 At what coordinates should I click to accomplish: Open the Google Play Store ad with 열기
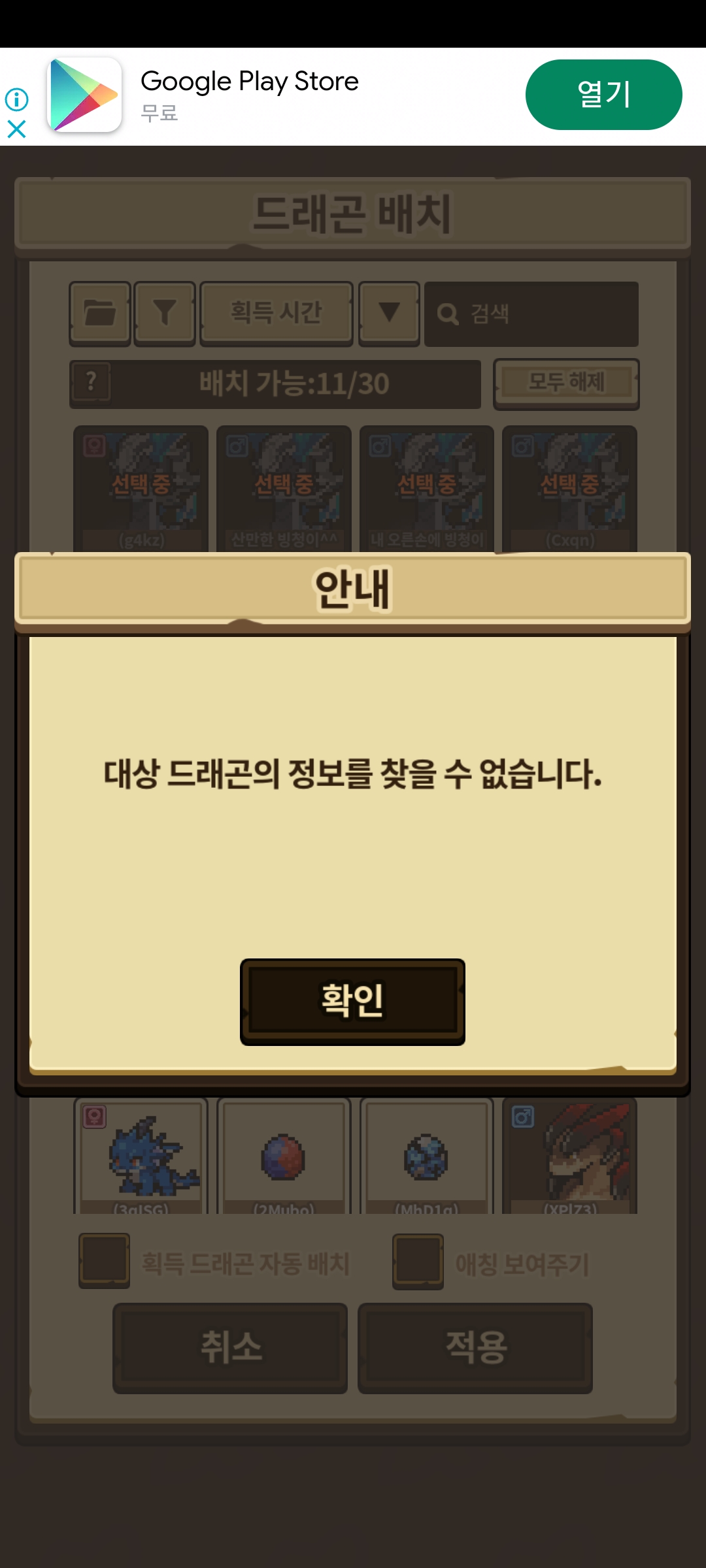coord(603,95)
